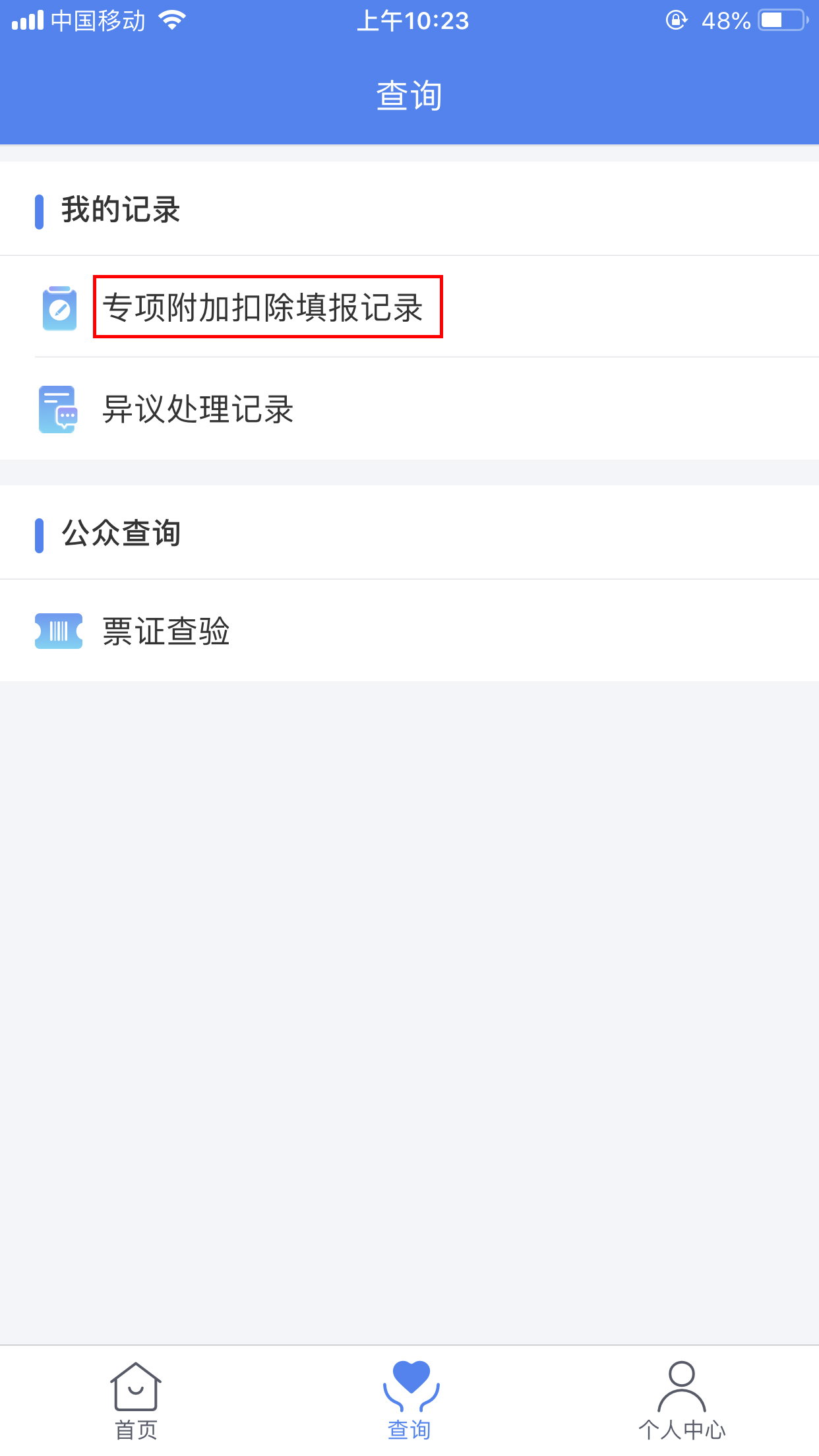This screenshot has height=1456, width=819.
Task: Tap the person silhouette icon above 个人中心
Action: pyautogui.click(x=683, y=1385)
